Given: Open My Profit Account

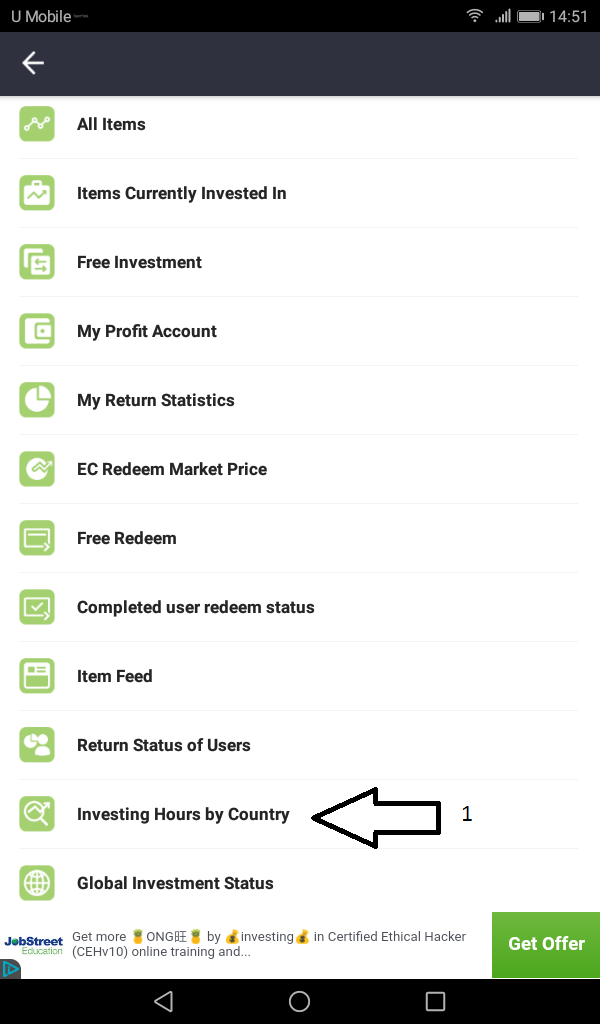Looking at the screenshot, I should point(146,331).
